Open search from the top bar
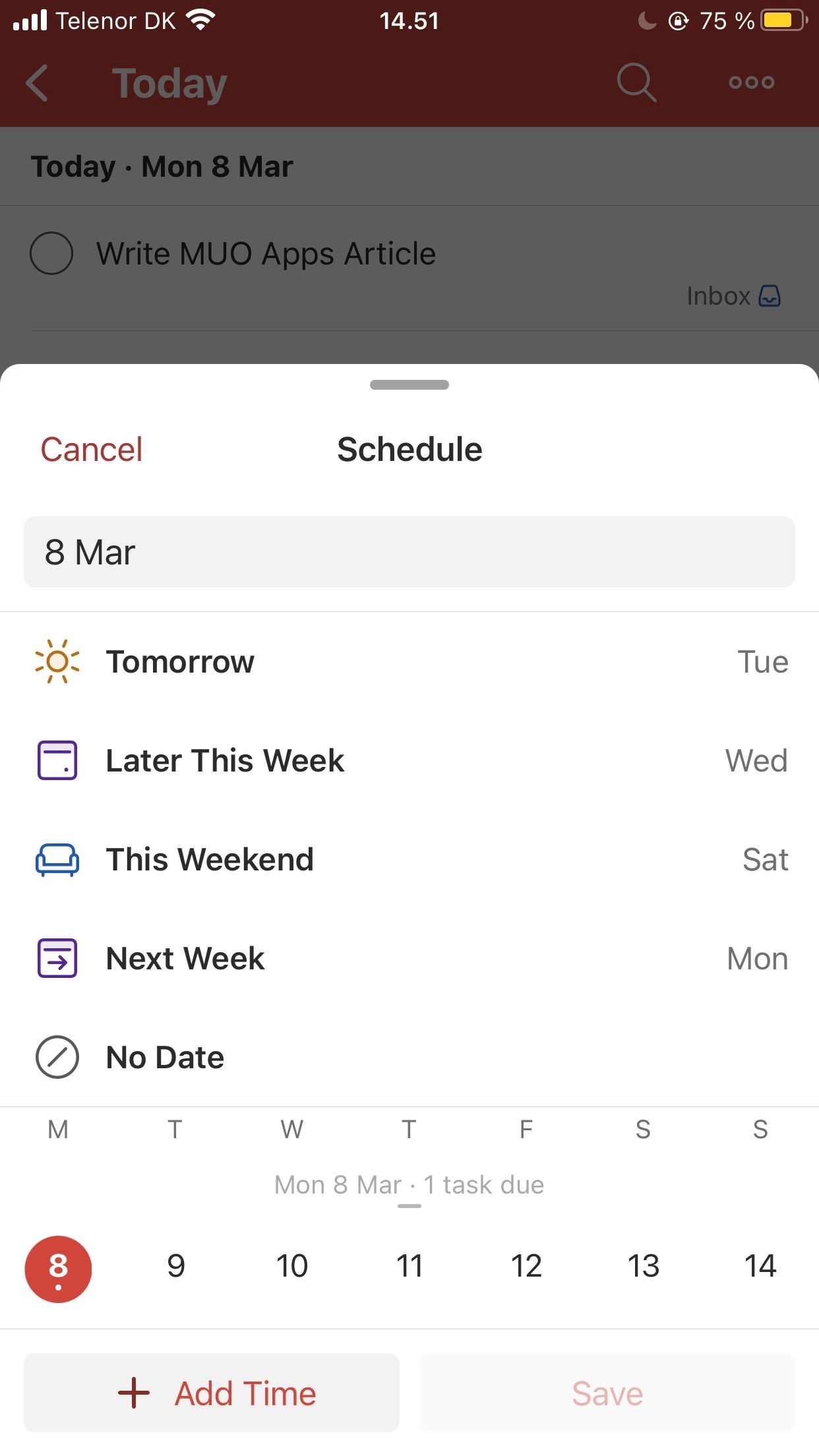 635,82
